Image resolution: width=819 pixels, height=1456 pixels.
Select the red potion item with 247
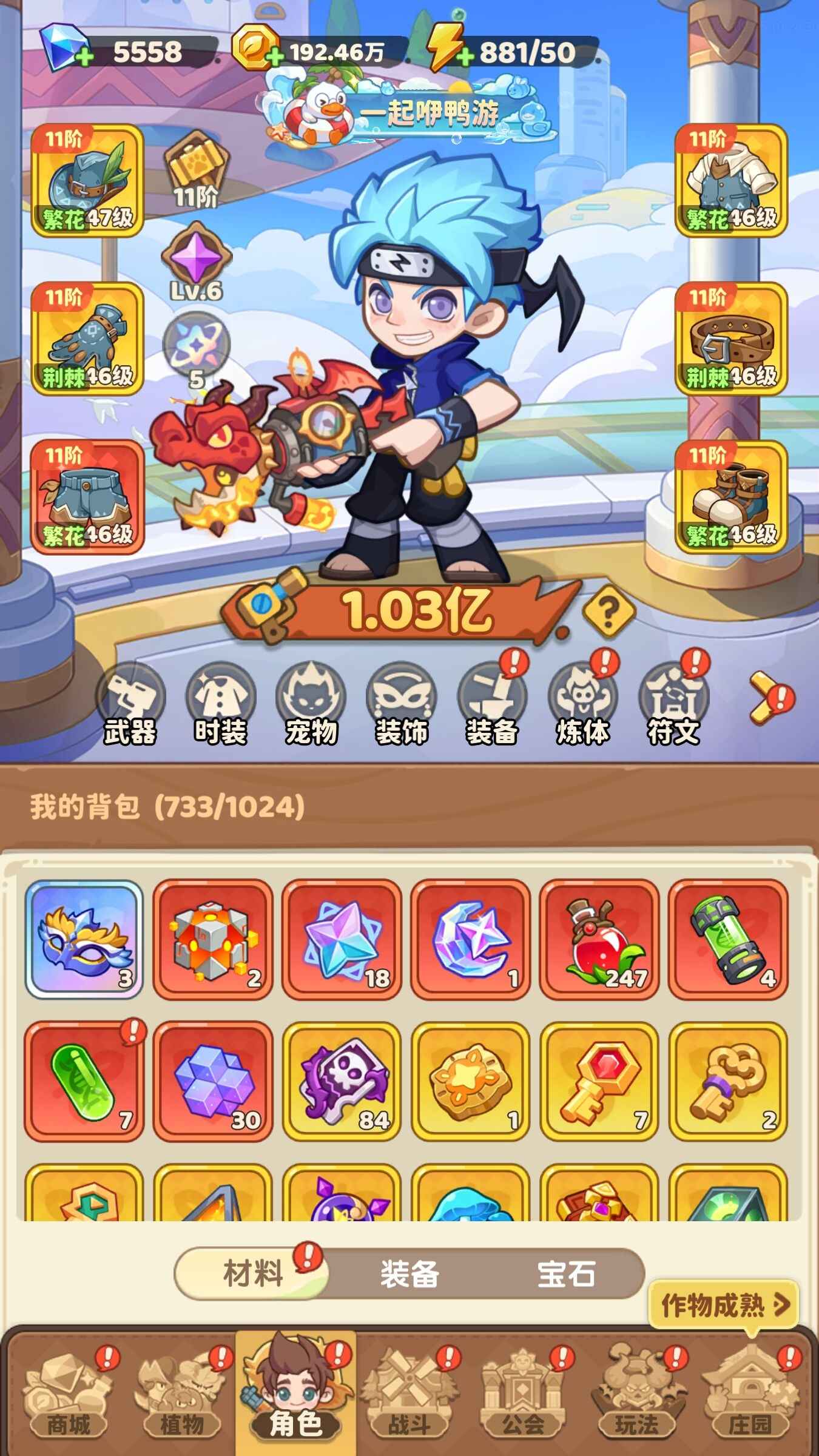(598, 939)
